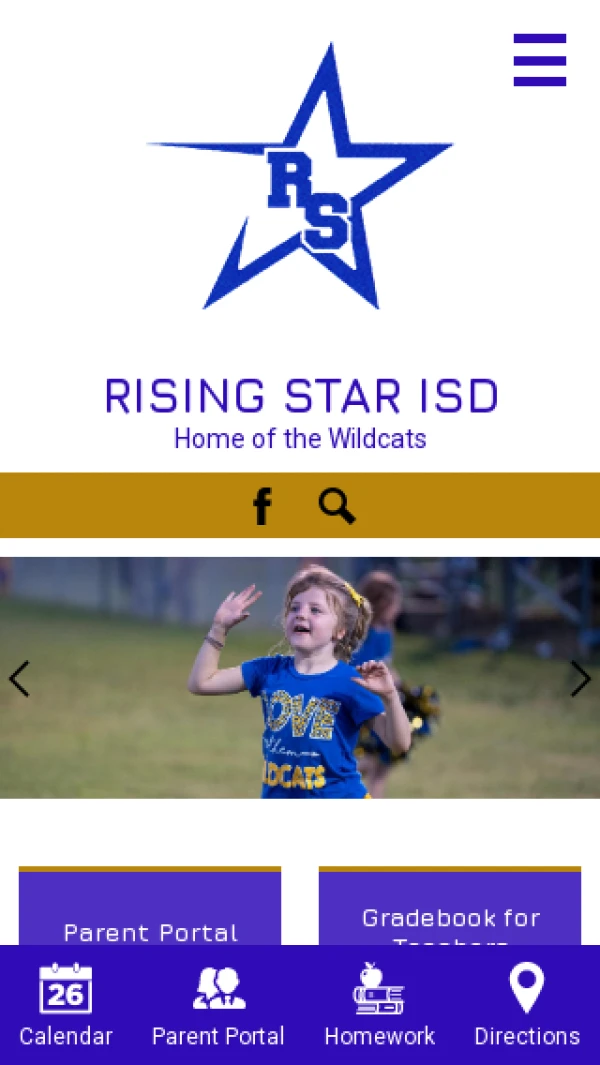
Task: Open the hamburger menu
Action: [x=540, y=60]
